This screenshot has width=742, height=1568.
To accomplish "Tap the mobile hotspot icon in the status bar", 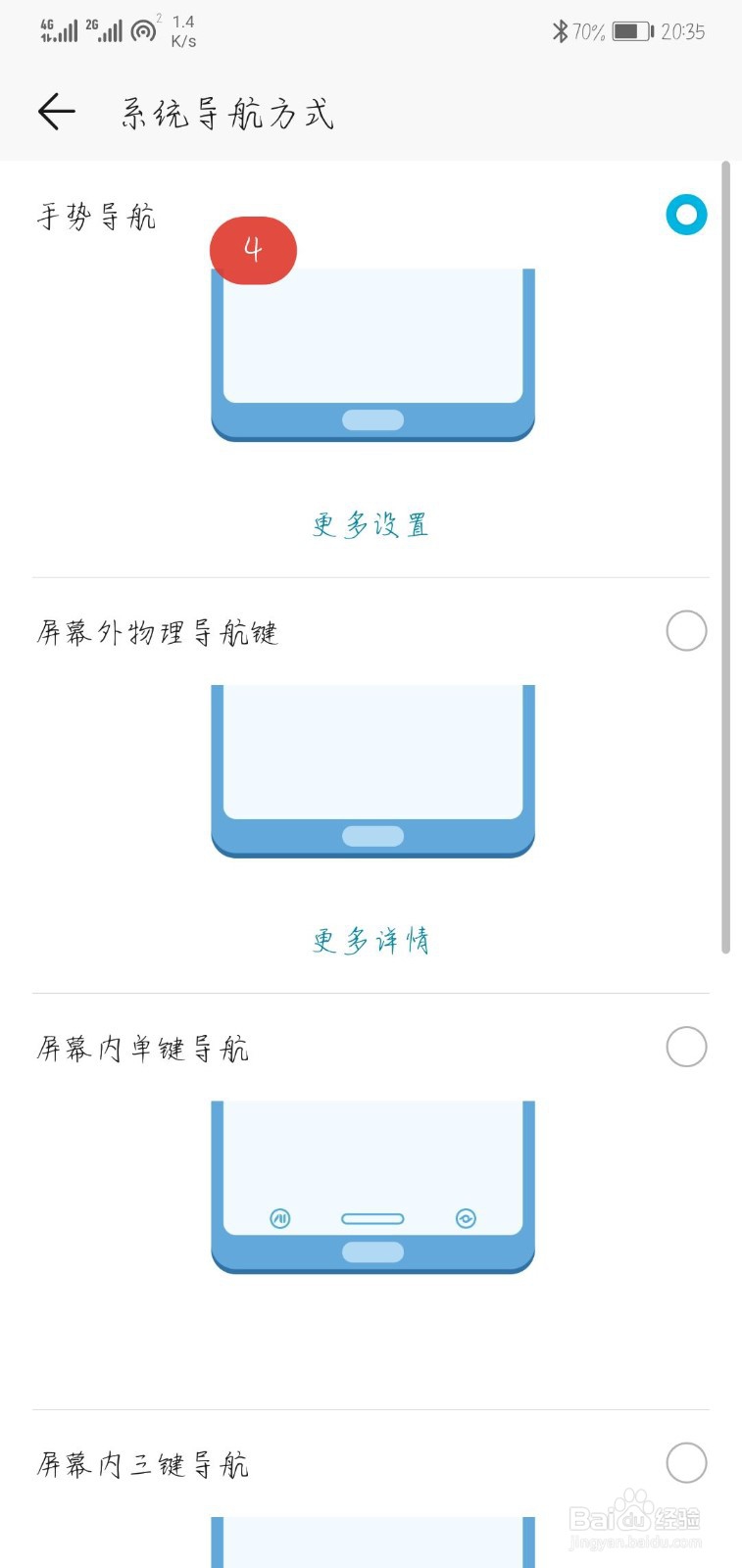I will [x=142, y=29].
